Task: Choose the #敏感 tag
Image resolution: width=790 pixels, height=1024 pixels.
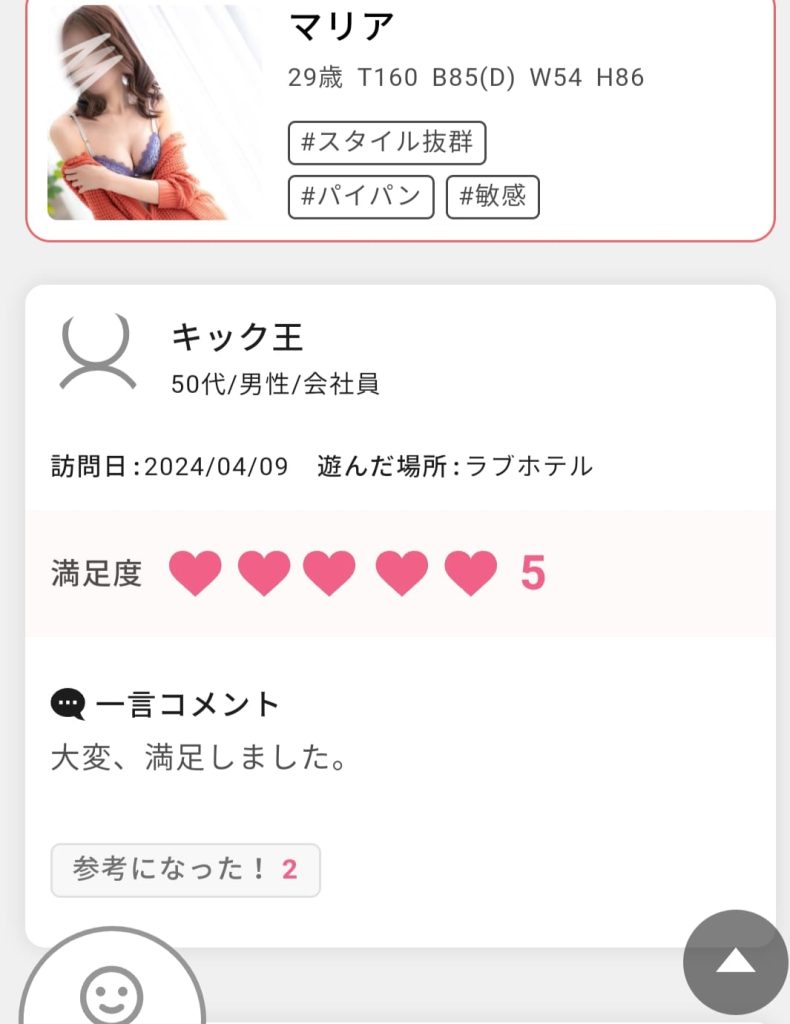Action: pos(493,197)
